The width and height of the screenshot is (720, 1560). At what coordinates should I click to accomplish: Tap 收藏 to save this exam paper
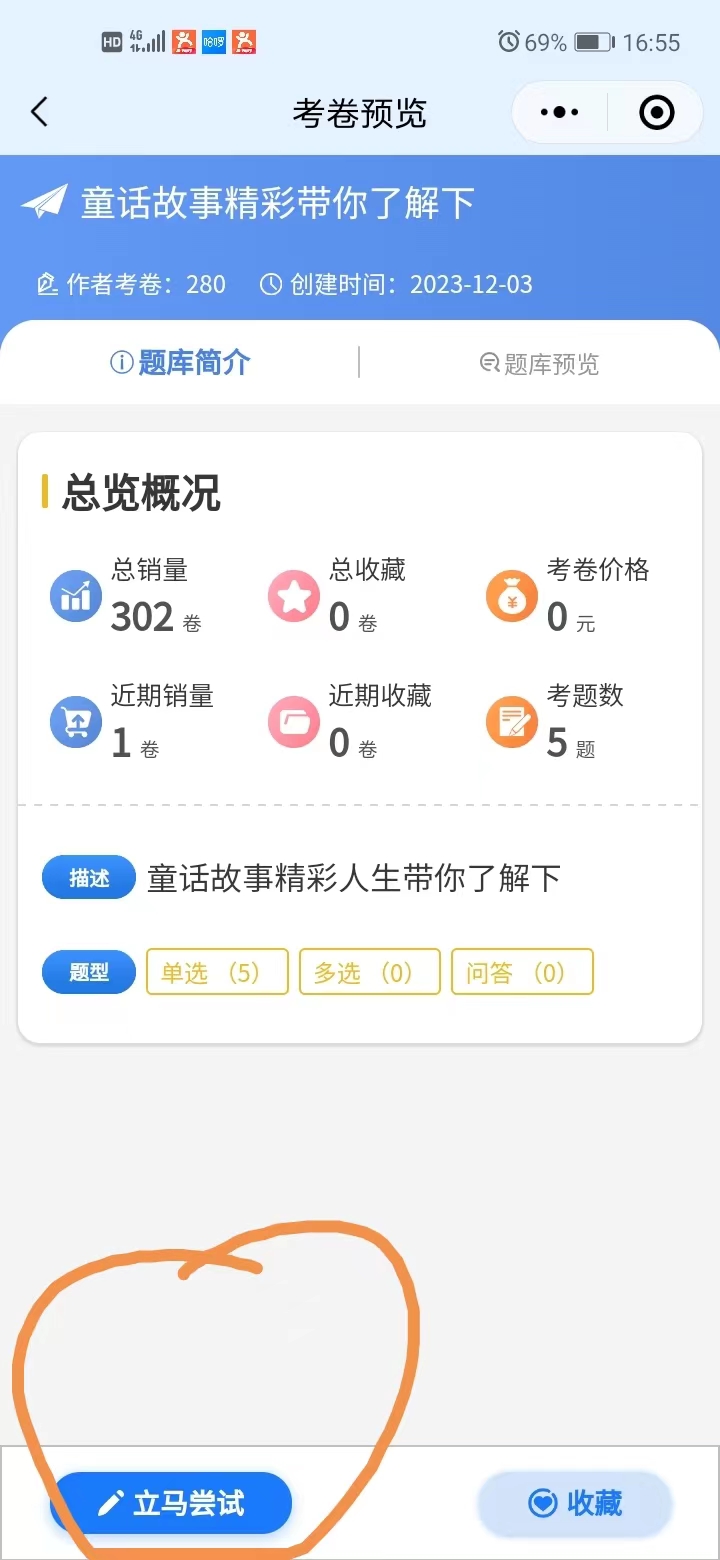click(x=575, y=1503)
